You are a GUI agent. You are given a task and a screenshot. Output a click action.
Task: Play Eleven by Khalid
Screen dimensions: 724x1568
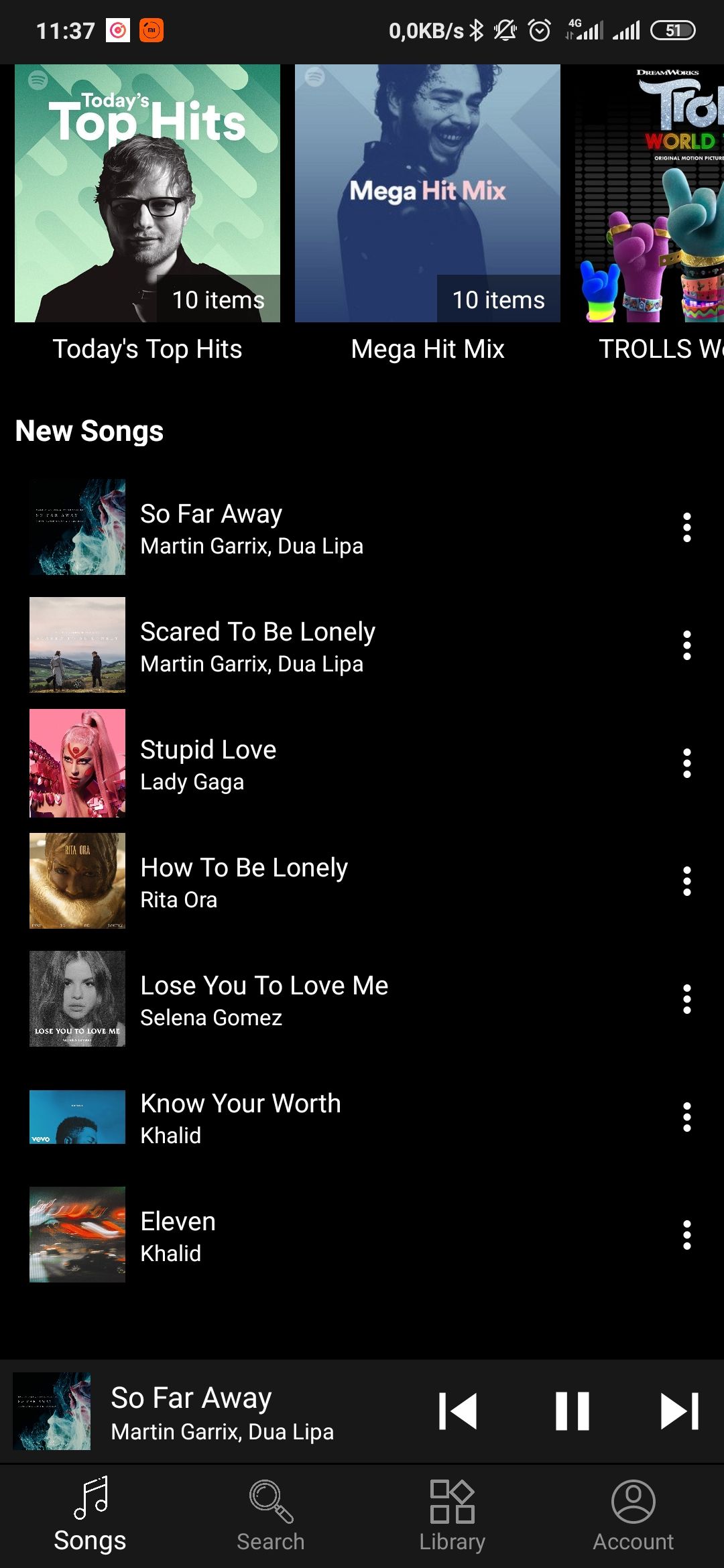(x=178, y=1236)
